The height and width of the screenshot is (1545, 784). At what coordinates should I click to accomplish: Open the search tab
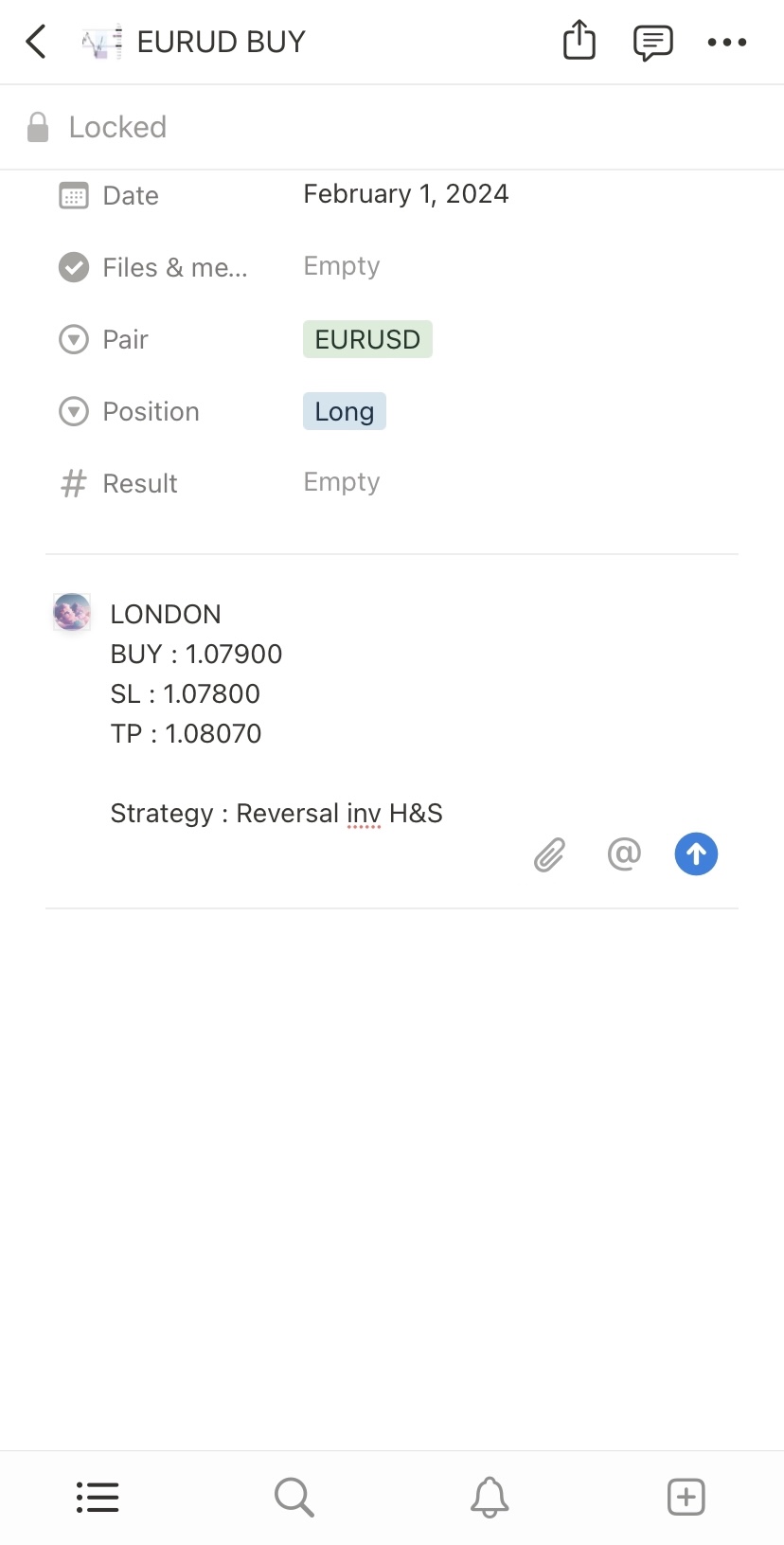coord(294,1498)
